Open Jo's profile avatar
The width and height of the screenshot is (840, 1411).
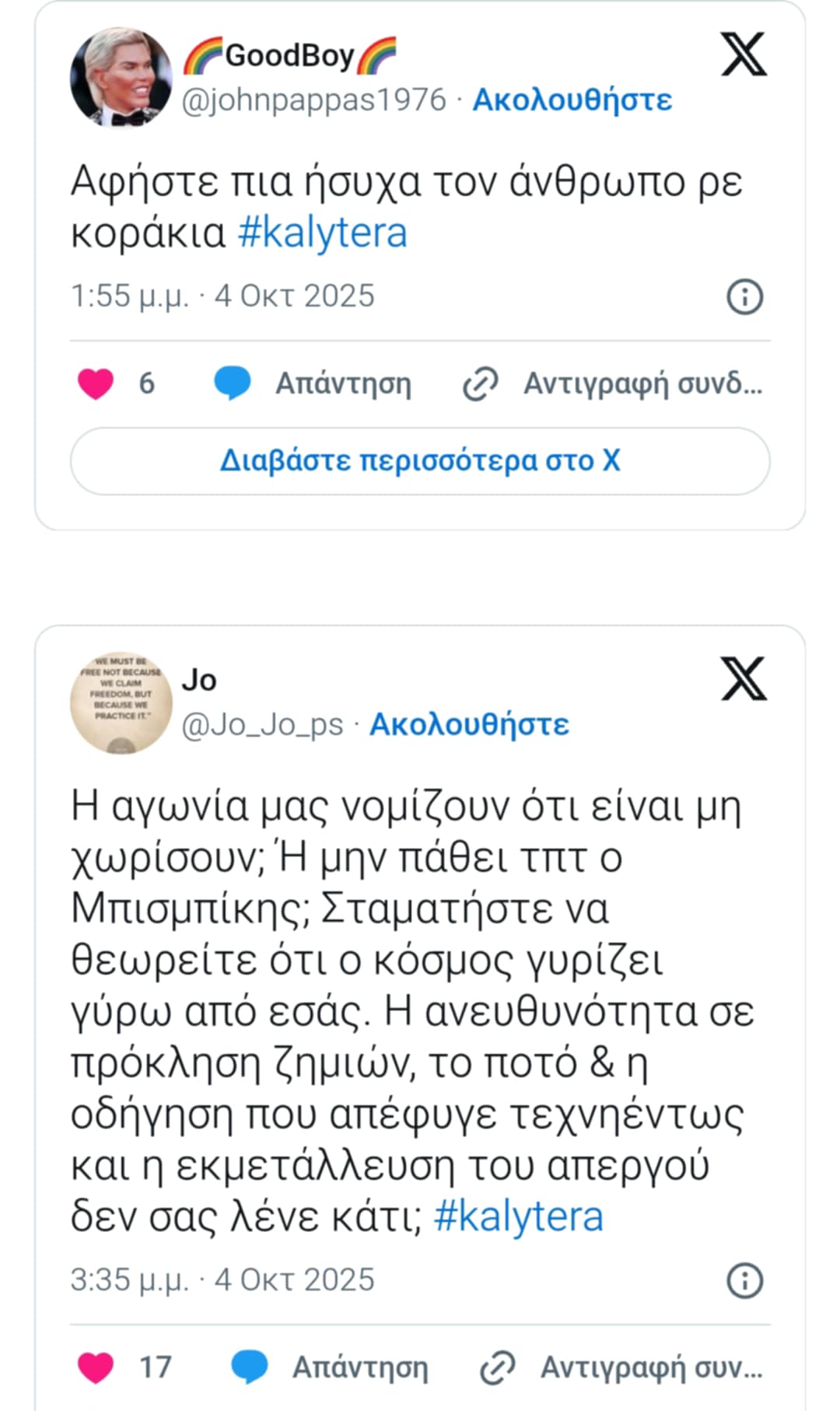tap(121, 702)
